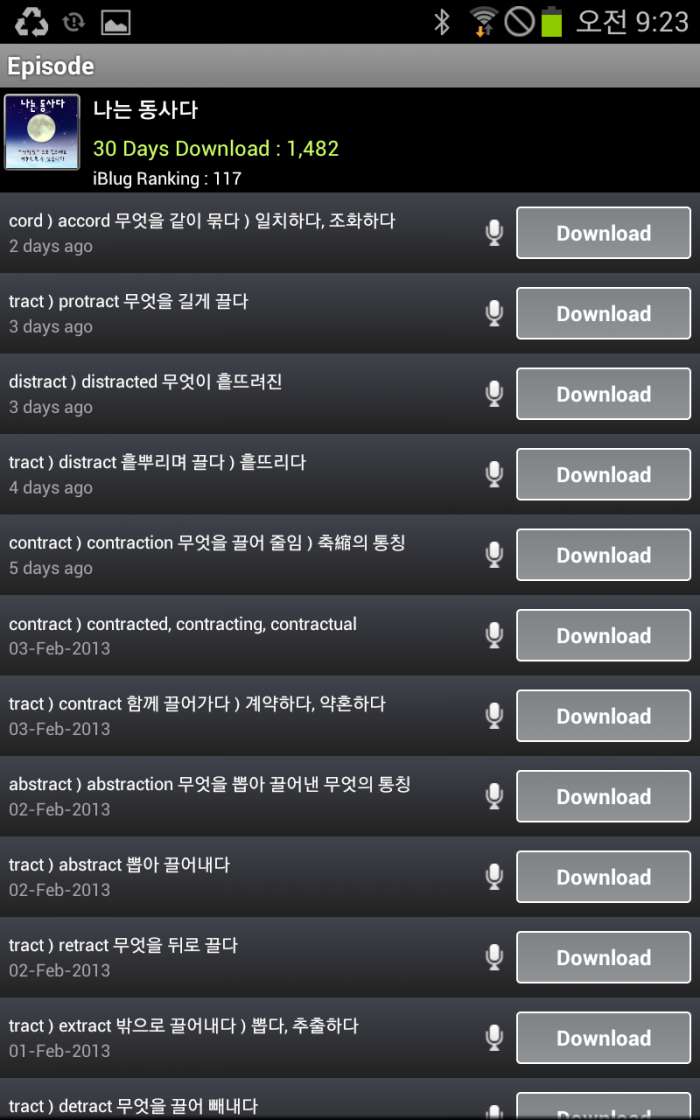This screenshot has width=700, height=1120.
Task: Download the 'tract ) contract' episode
Action: pos(603,716)
